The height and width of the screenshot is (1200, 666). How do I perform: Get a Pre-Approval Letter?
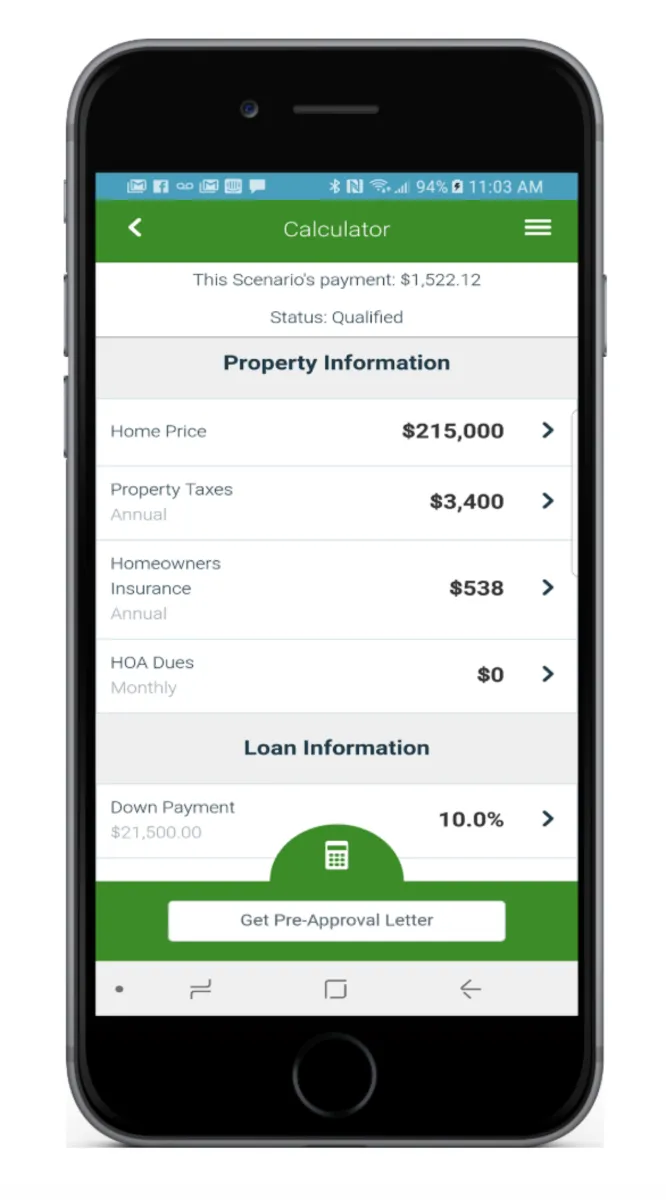[336, 920]
